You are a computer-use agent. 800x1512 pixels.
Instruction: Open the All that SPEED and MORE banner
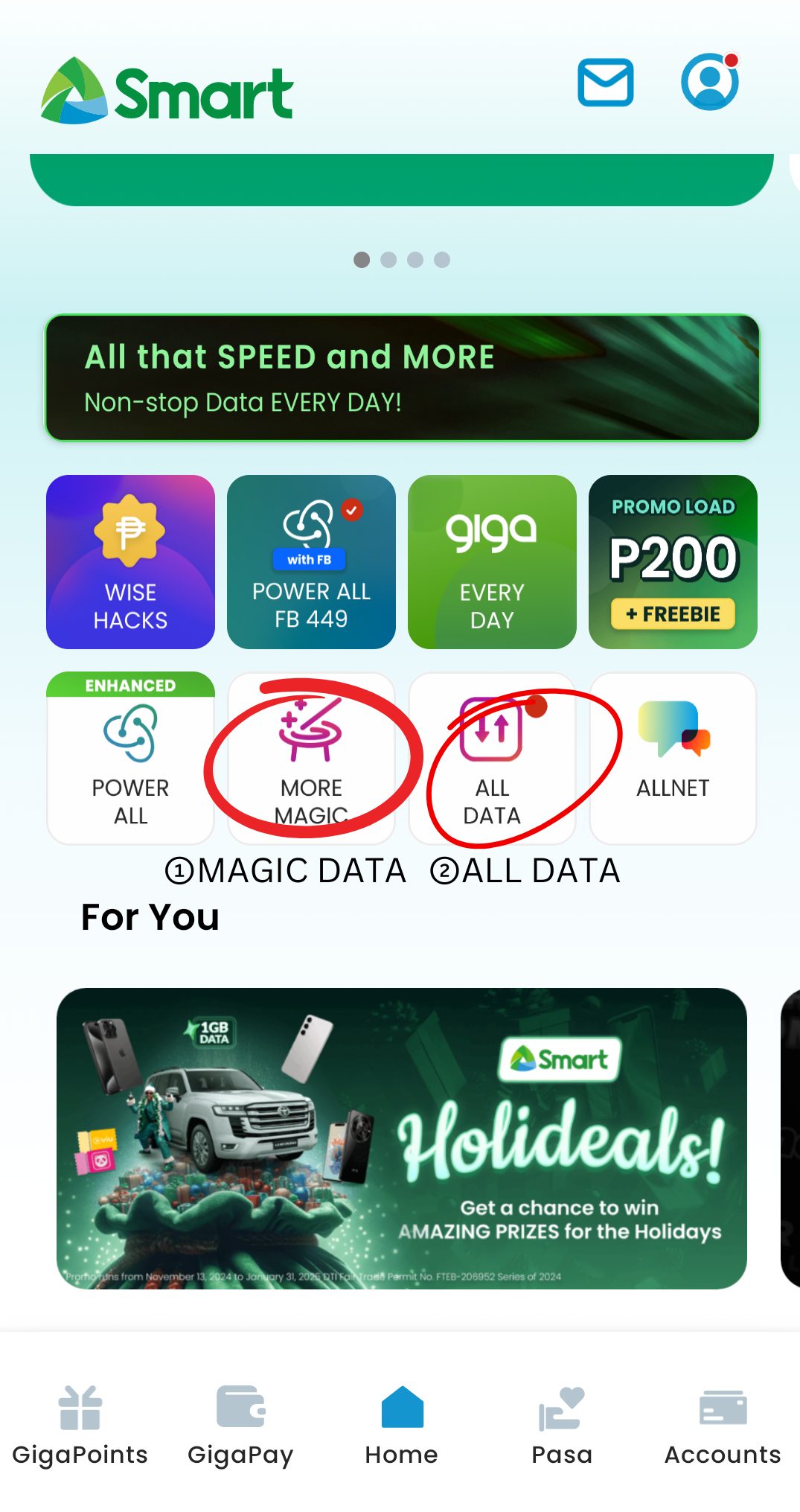(x=402, y=377)
